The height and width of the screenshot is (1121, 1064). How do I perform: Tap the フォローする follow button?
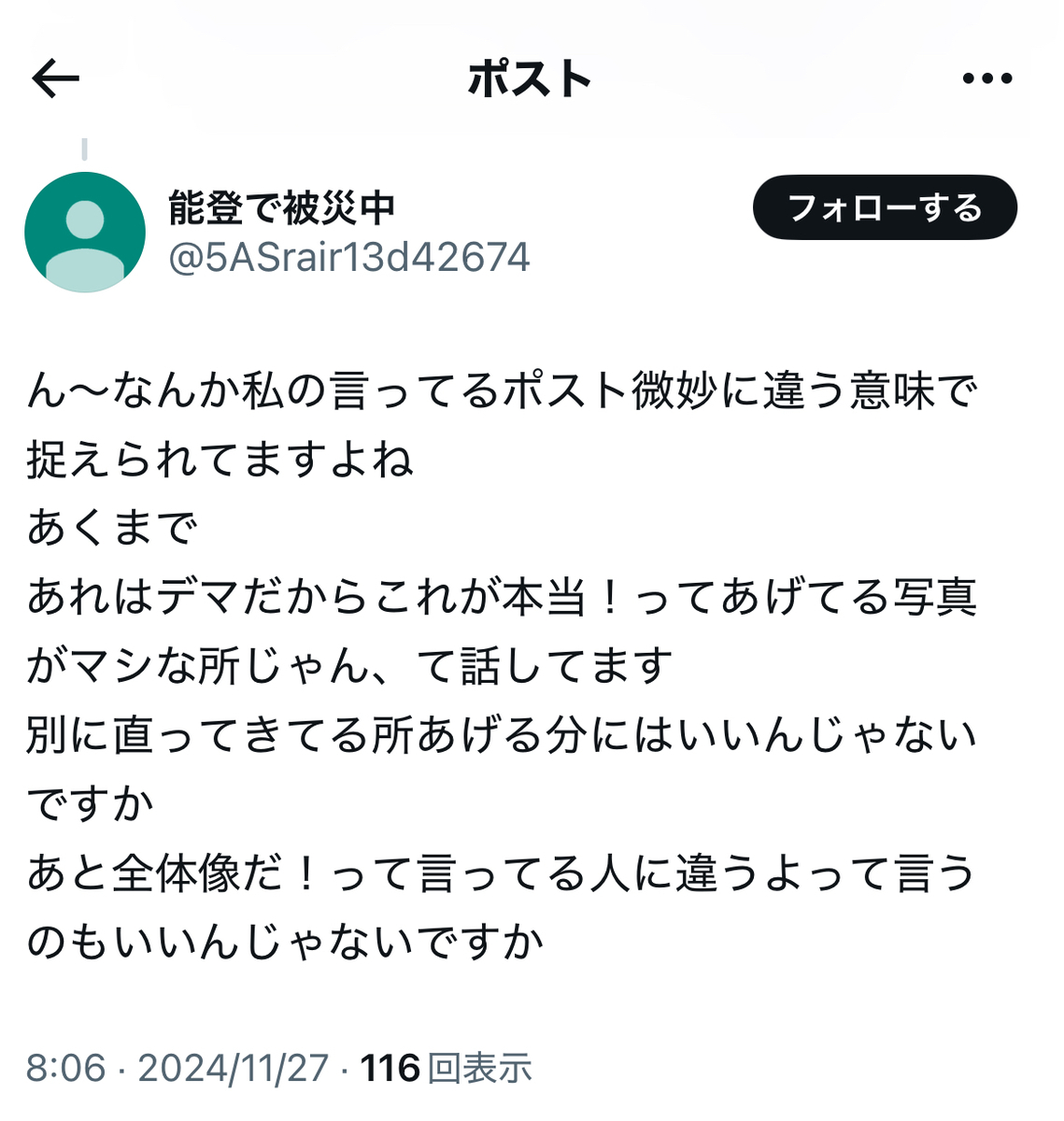click(885, 207)
